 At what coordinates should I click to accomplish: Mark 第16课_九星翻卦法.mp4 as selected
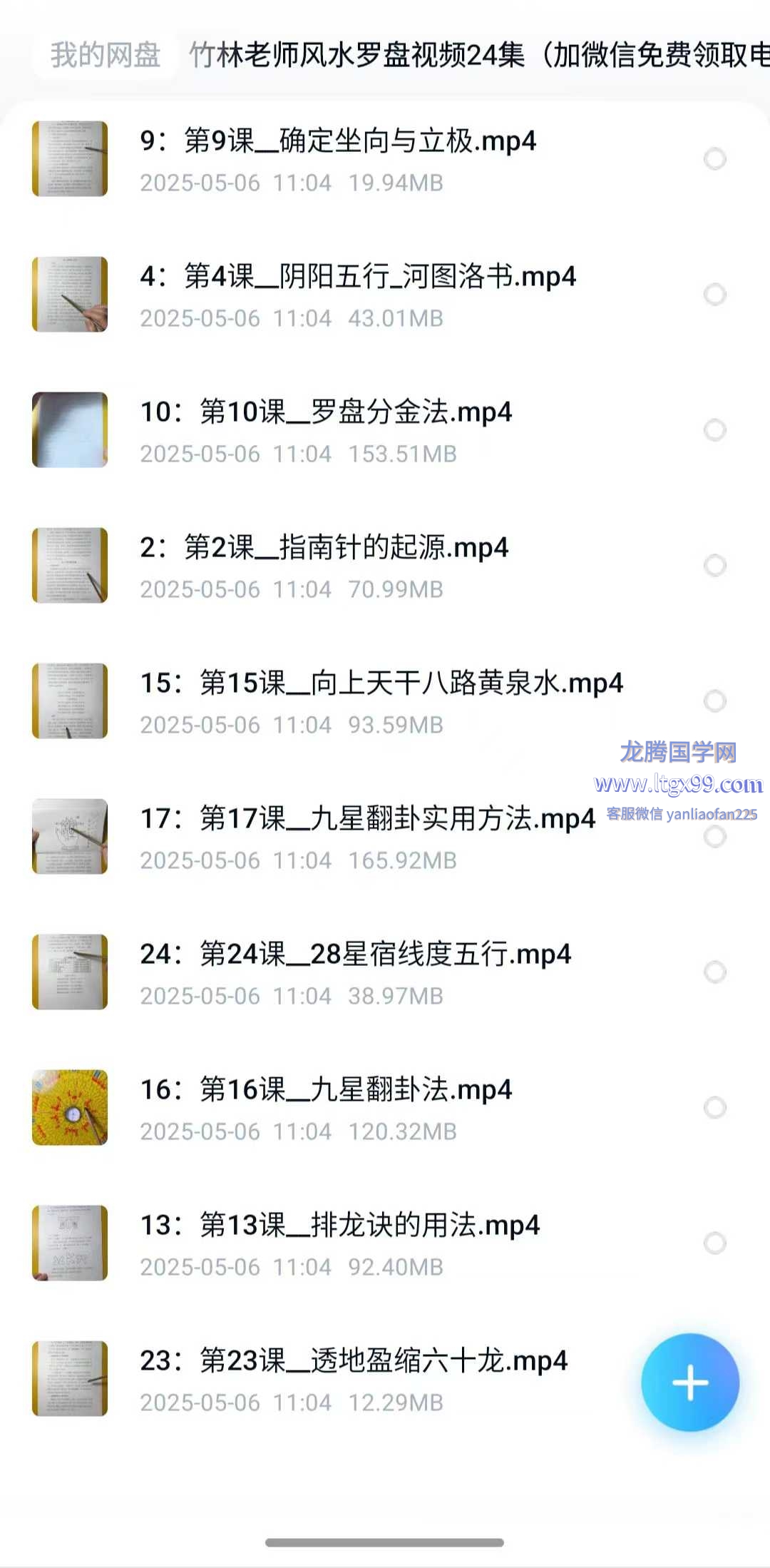714,1107
